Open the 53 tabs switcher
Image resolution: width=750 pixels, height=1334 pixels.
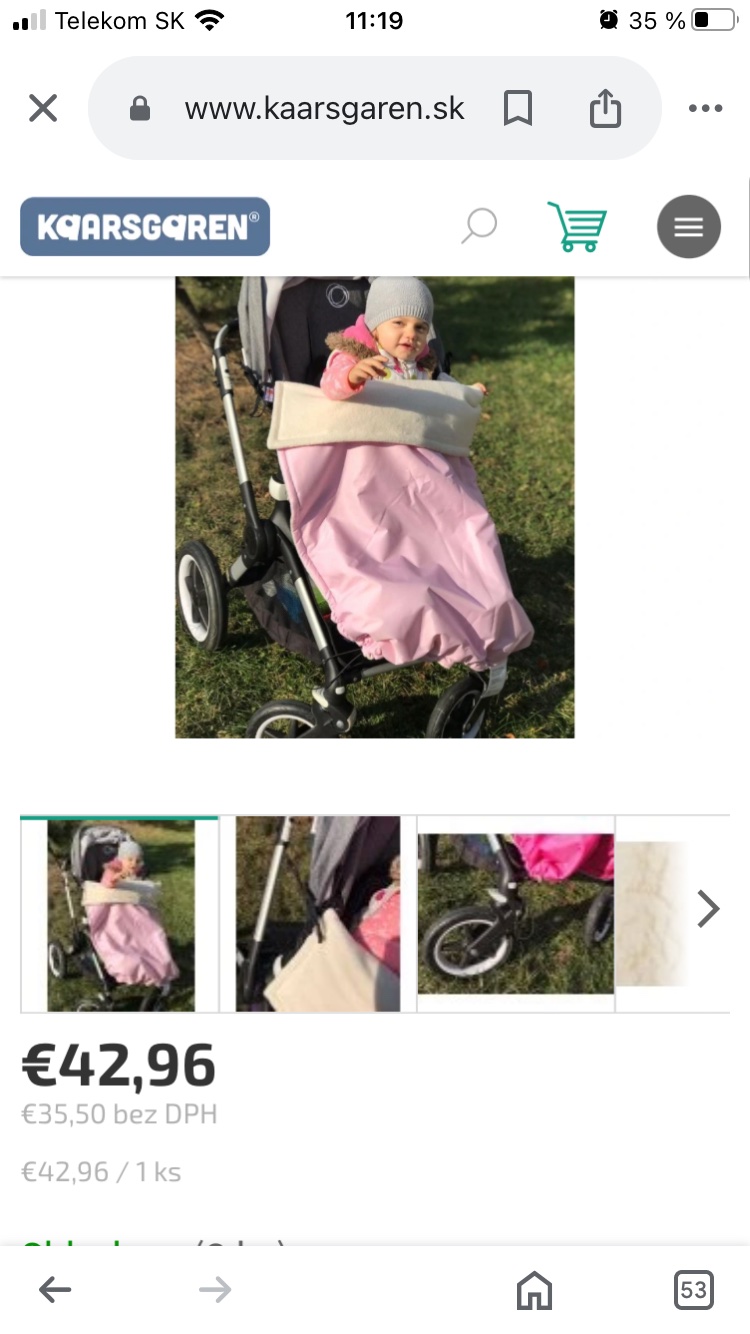click(x=693, y=1290)
